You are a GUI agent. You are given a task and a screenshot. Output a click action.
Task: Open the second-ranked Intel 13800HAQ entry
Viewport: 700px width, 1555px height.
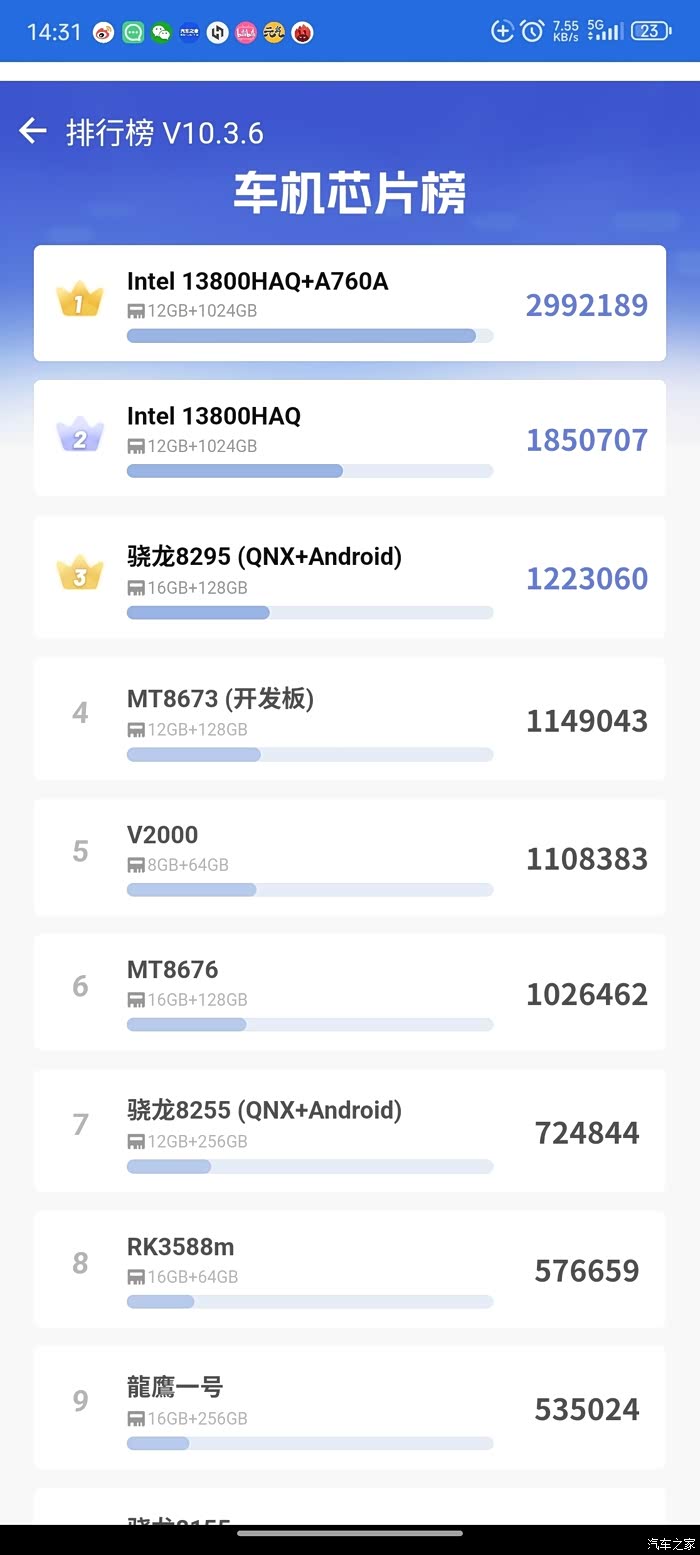[x=350, y=438]
